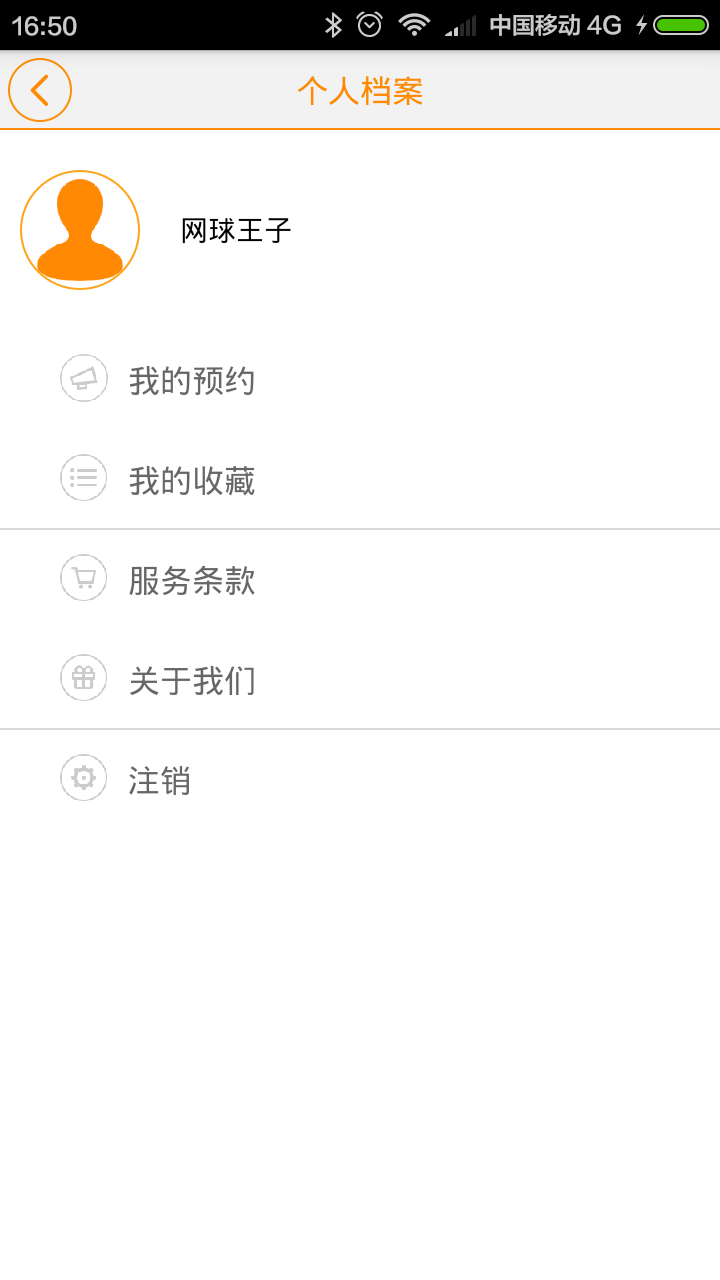Go back using the orange arrow

(x=40, y=90)
